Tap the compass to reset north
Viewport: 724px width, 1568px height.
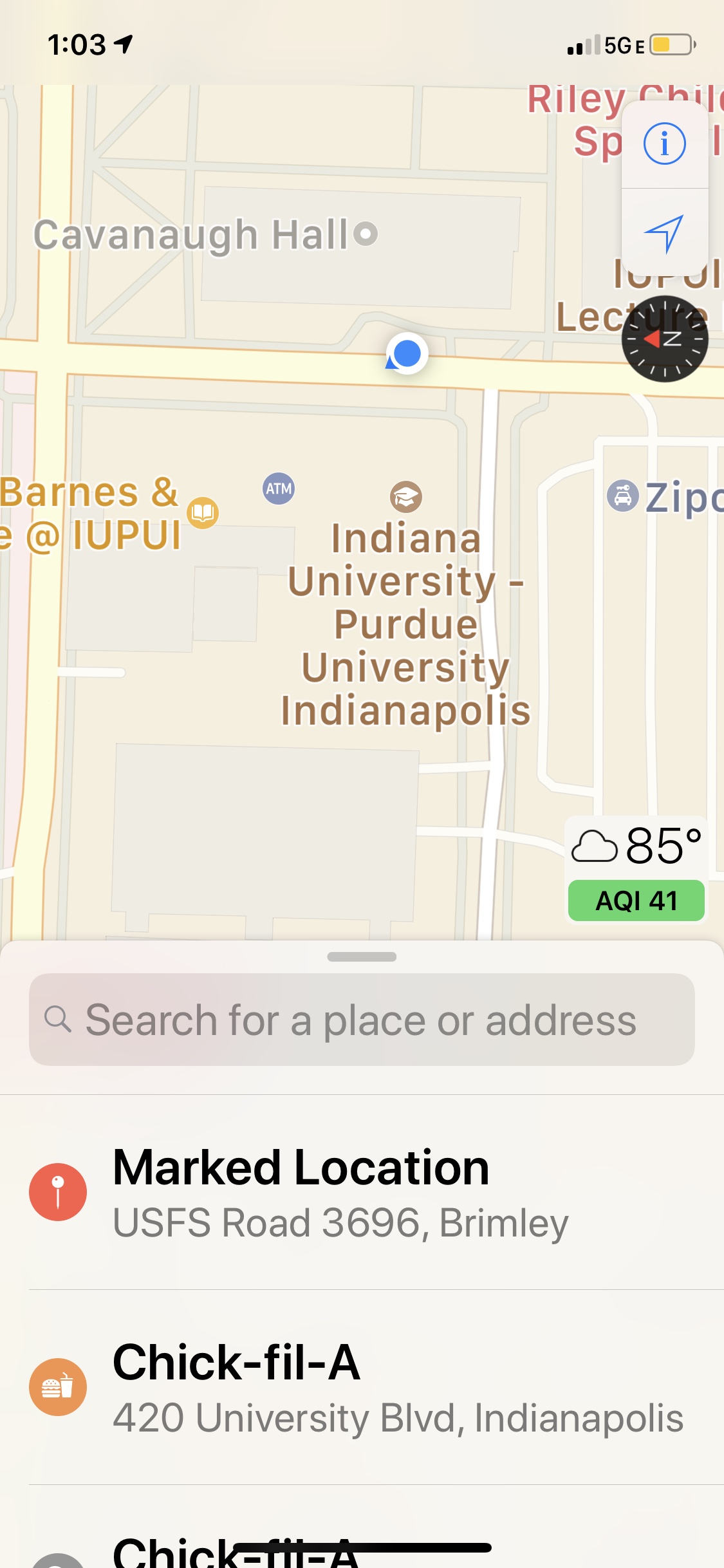[x=665, y=339]
